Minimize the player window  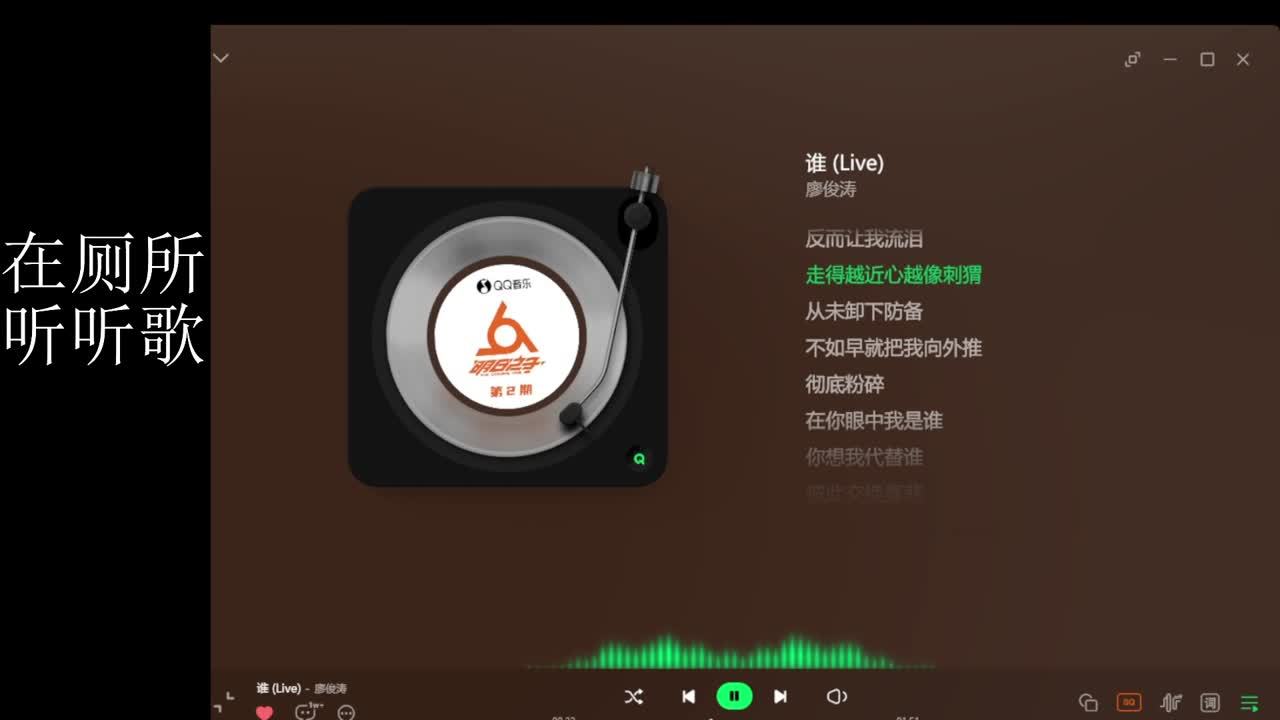(1170, 60)
